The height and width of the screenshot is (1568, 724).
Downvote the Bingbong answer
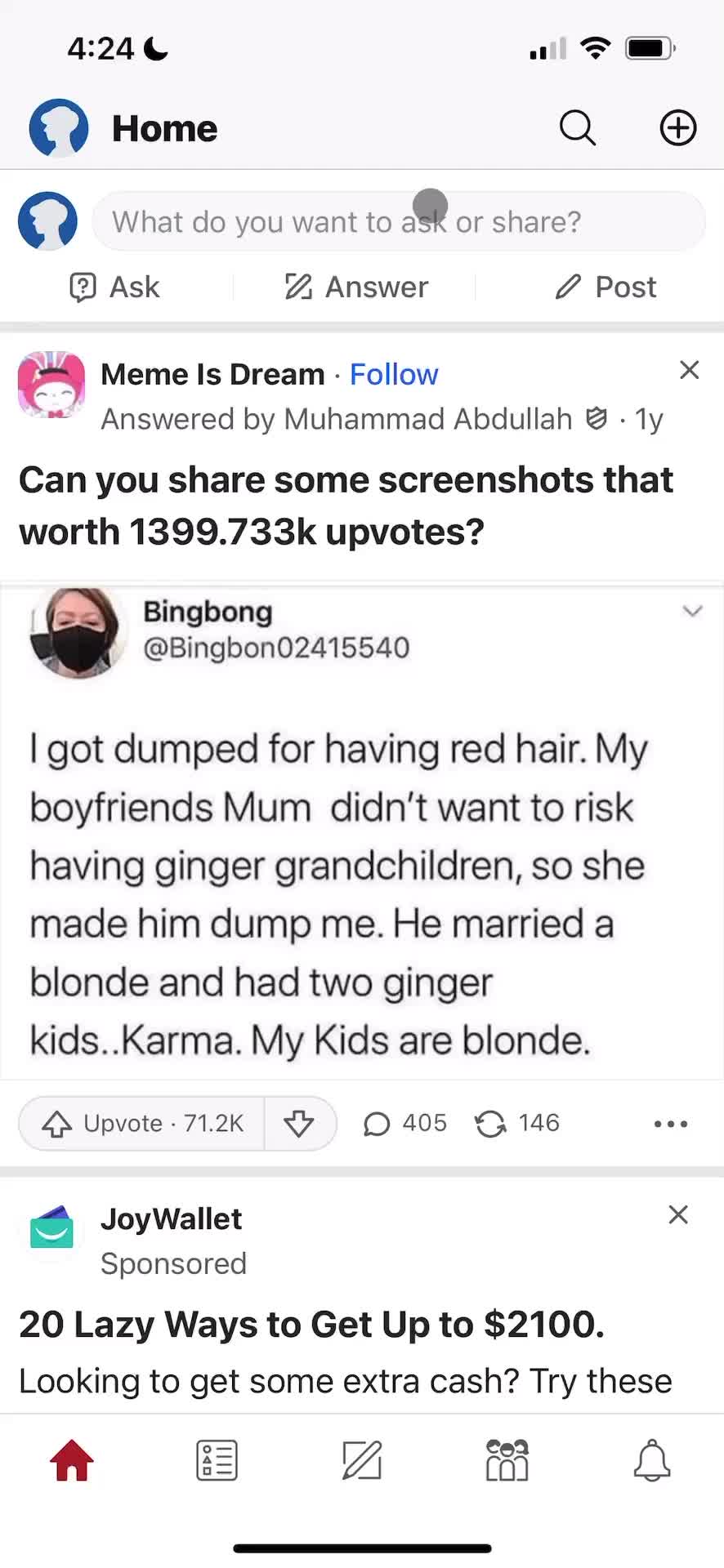tap(301, 1123)
